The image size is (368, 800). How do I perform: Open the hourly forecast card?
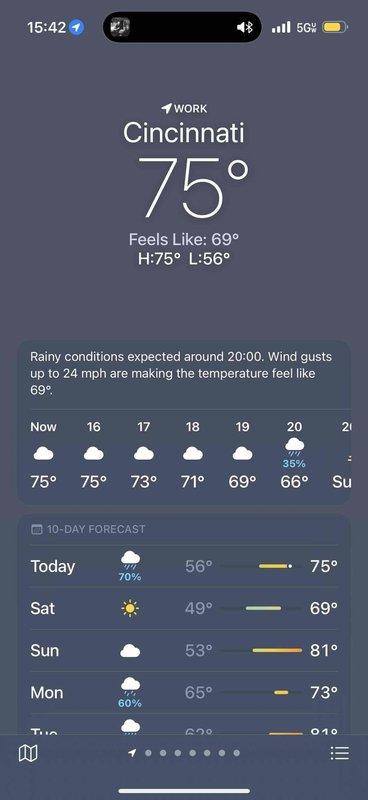pyautogui.click(x=184, y=423)
